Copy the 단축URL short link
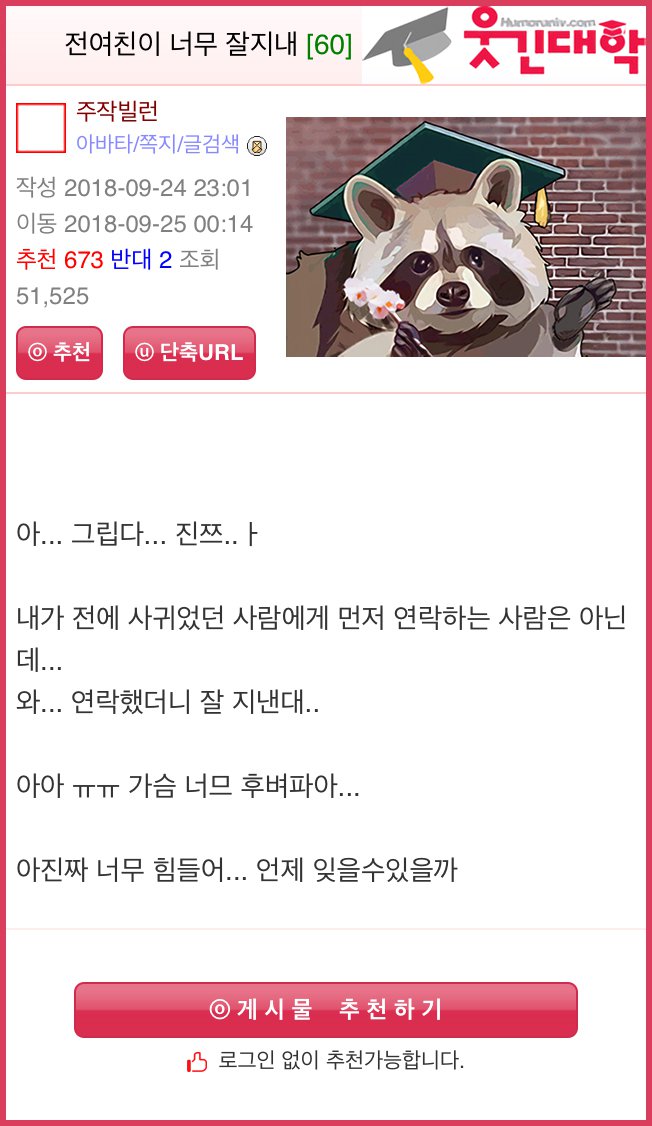The image size is (652, 1126). tap(189, 353)
